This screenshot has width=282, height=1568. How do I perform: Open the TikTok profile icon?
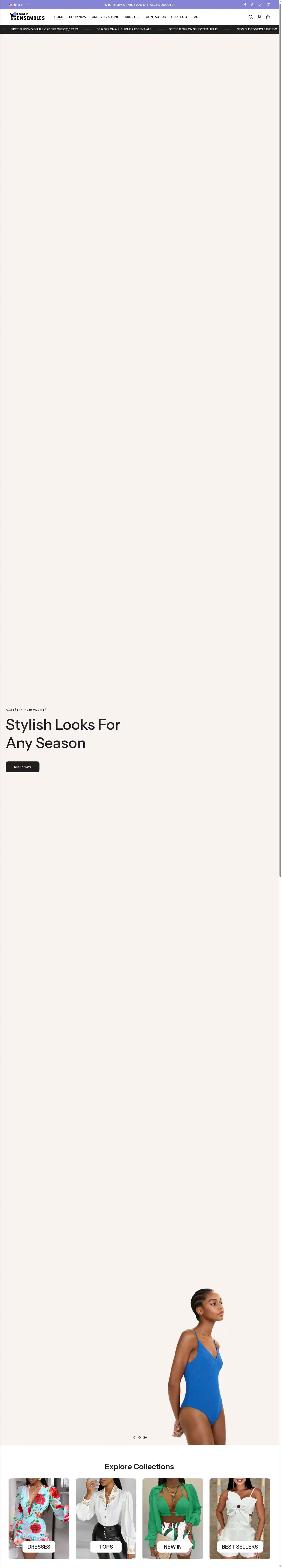point(261,5)
